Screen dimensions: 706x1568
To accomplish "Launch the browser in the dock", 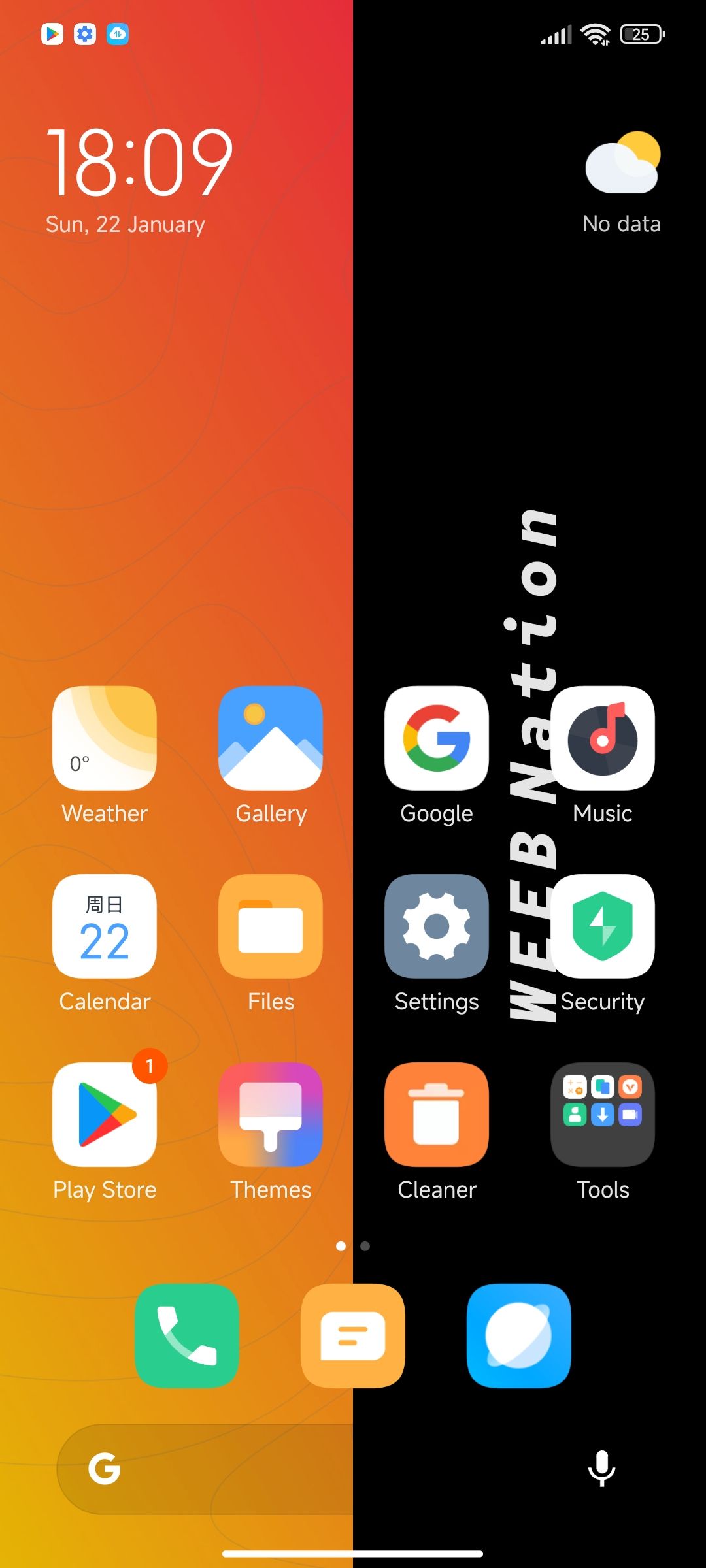I will (519, 1335).
